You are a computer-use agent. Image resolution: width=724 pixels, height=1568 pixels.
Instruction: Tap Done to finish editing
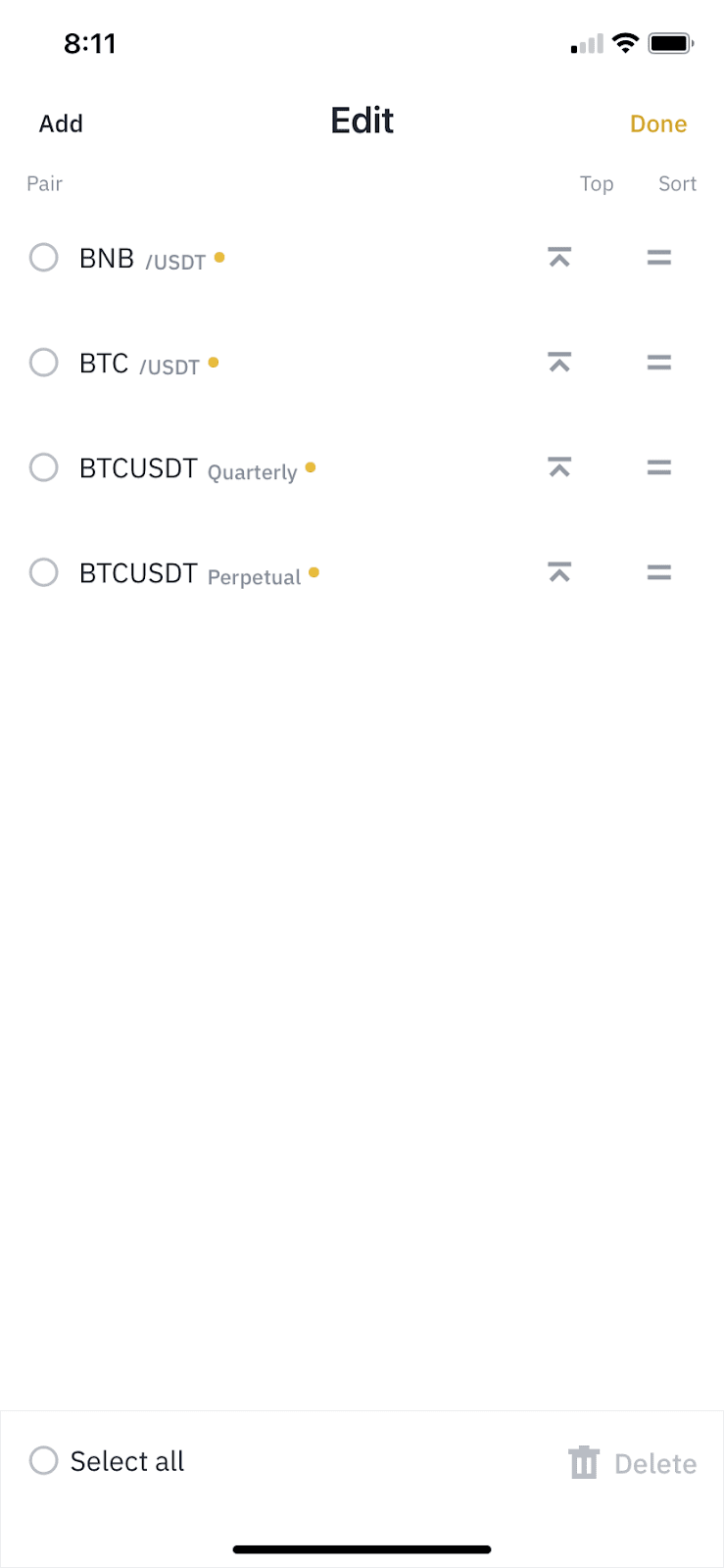(657, 123)
